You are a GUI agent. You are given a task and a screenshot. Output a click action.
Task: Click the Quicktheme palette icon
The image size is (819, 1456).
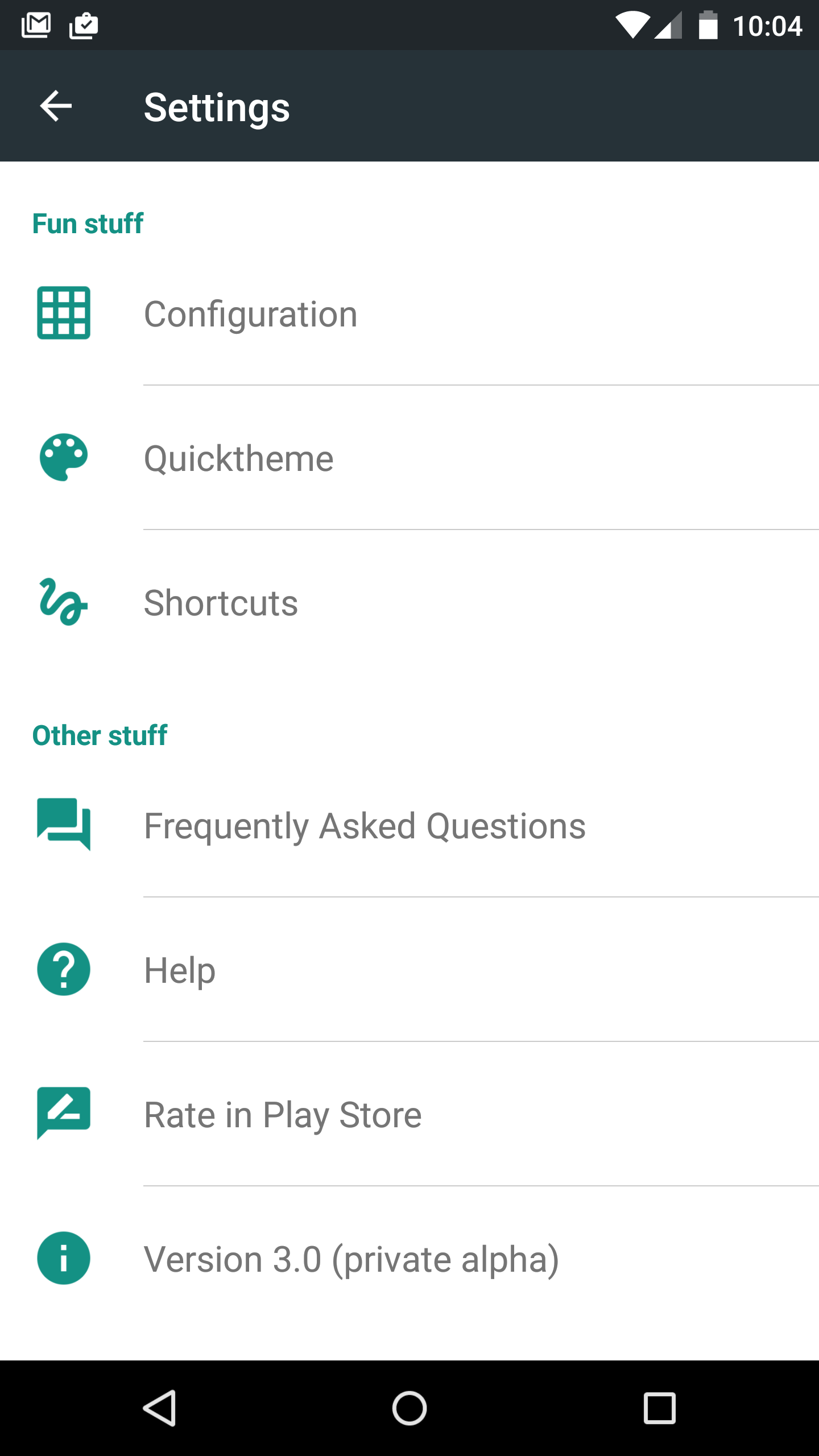click(x=63, y=458)
